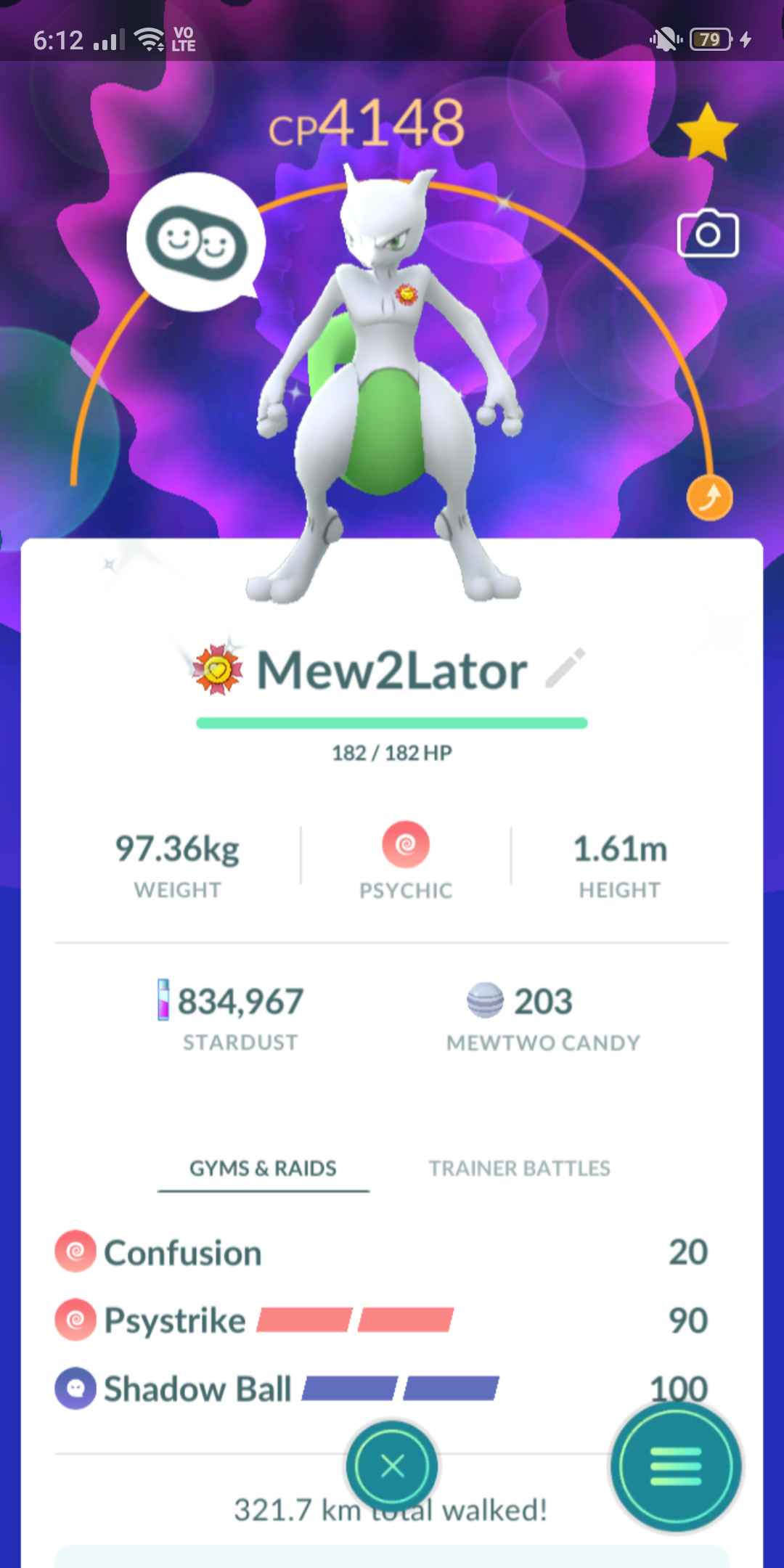Tap the Mewtwo candy icon
This screenshot has width=784, height=1568.
click(x=485, y=1000)
